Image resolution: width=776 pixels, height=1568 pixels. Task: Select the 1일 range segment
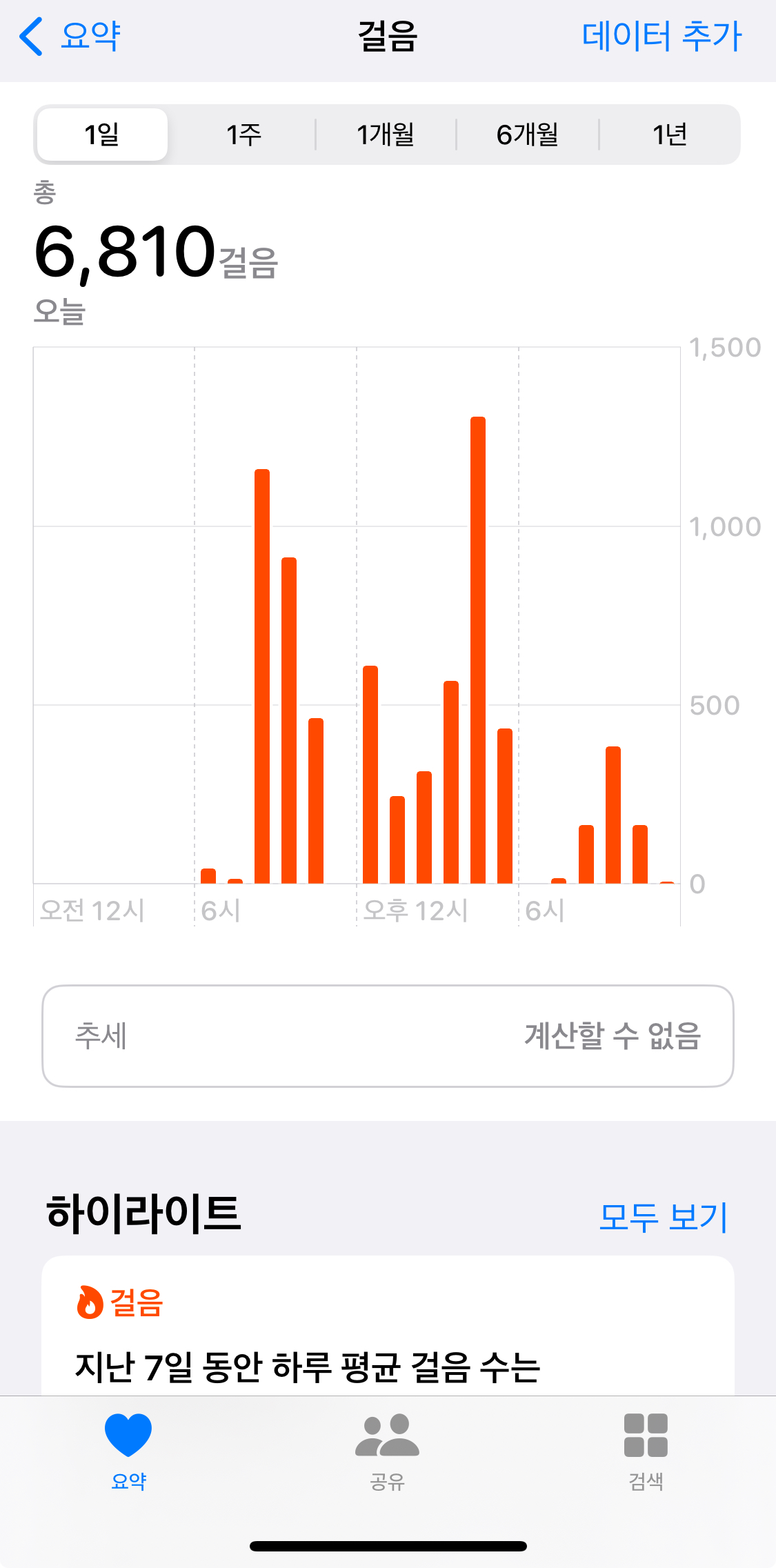[x=102, y=135]
